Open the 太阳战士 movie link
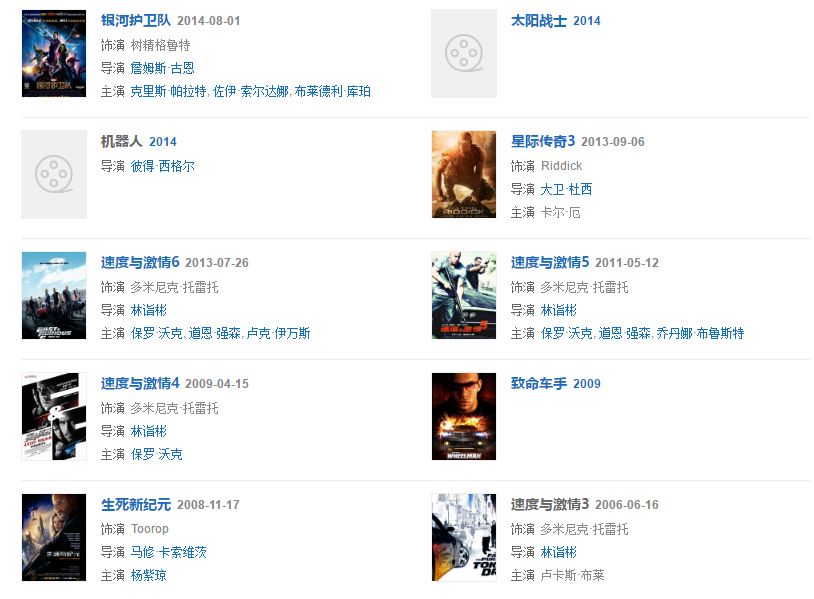 (x=539, y=20)
